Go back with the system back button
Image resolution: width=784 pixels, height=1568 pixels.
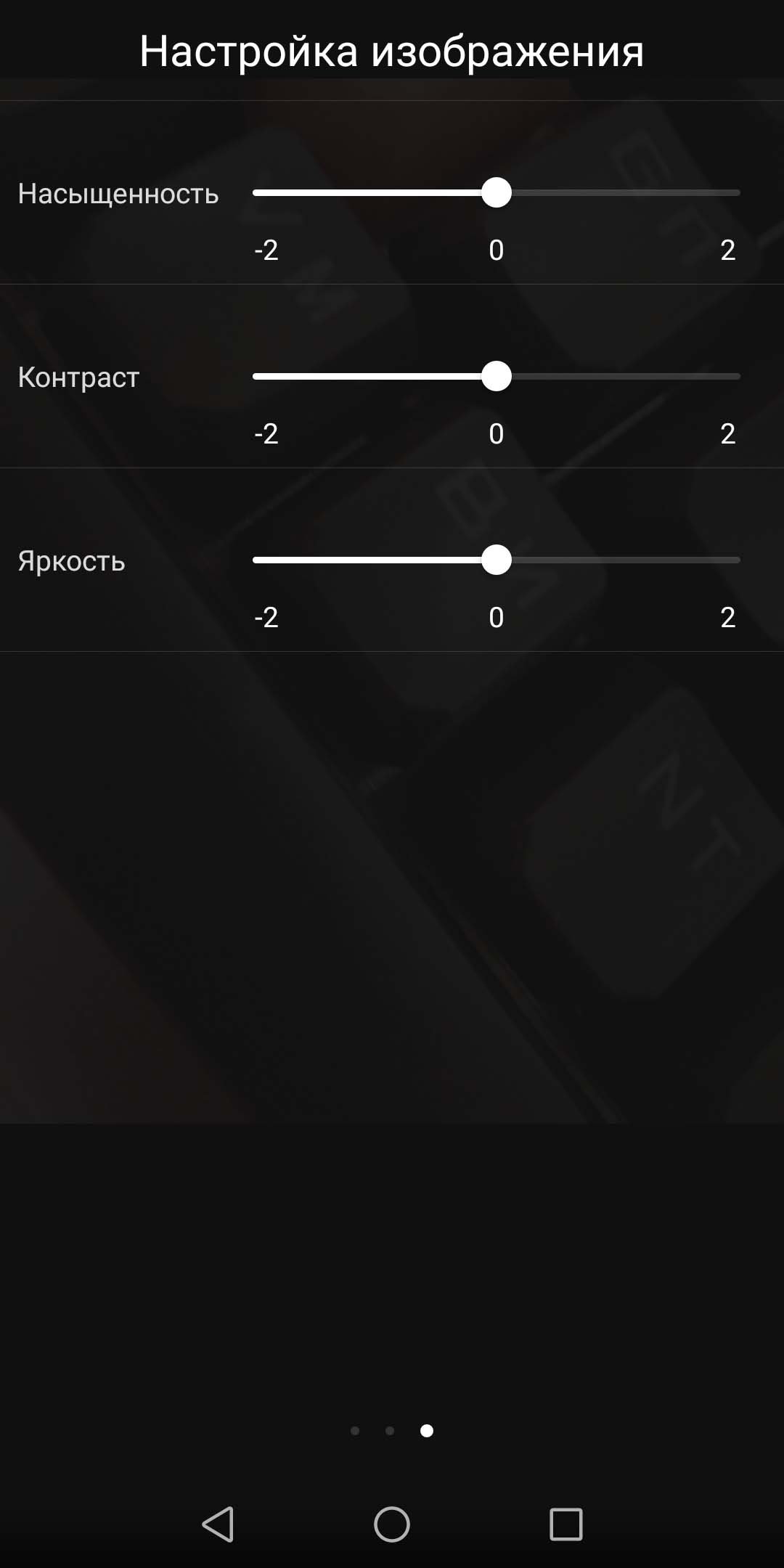218,1524
